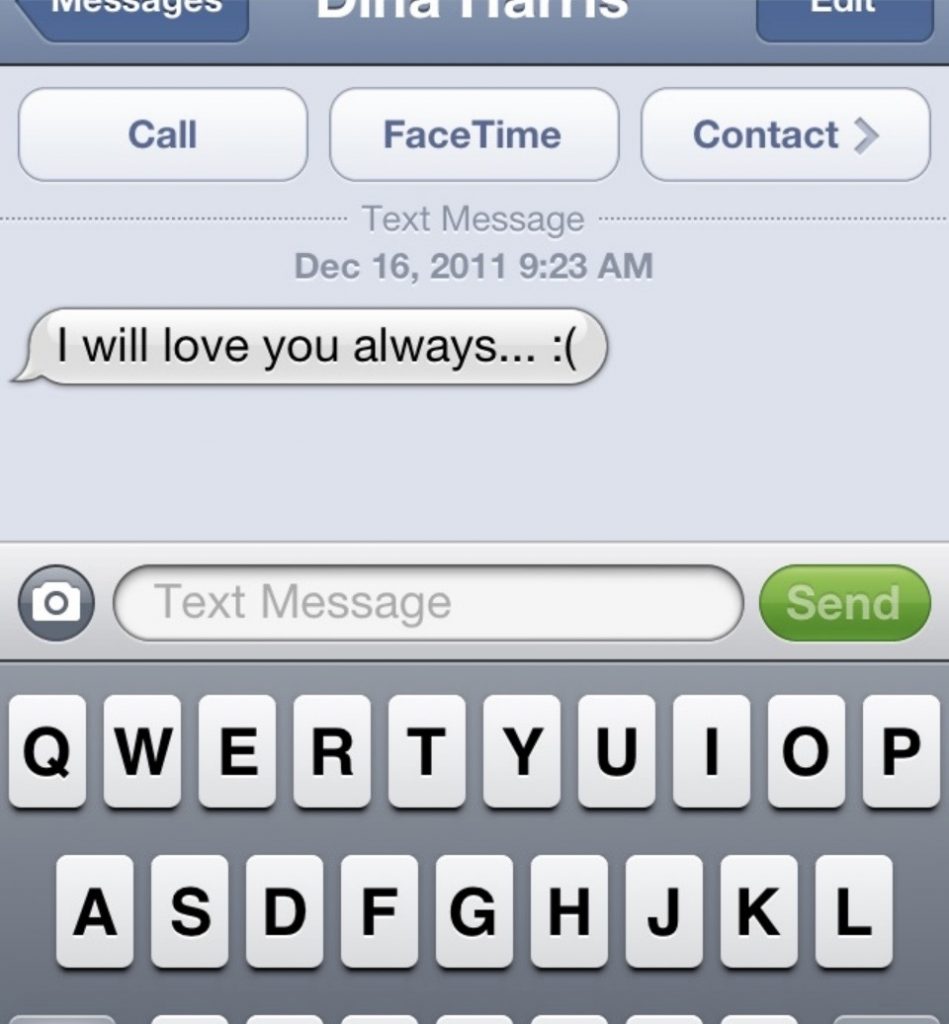Send the message

tap(844, 603)
